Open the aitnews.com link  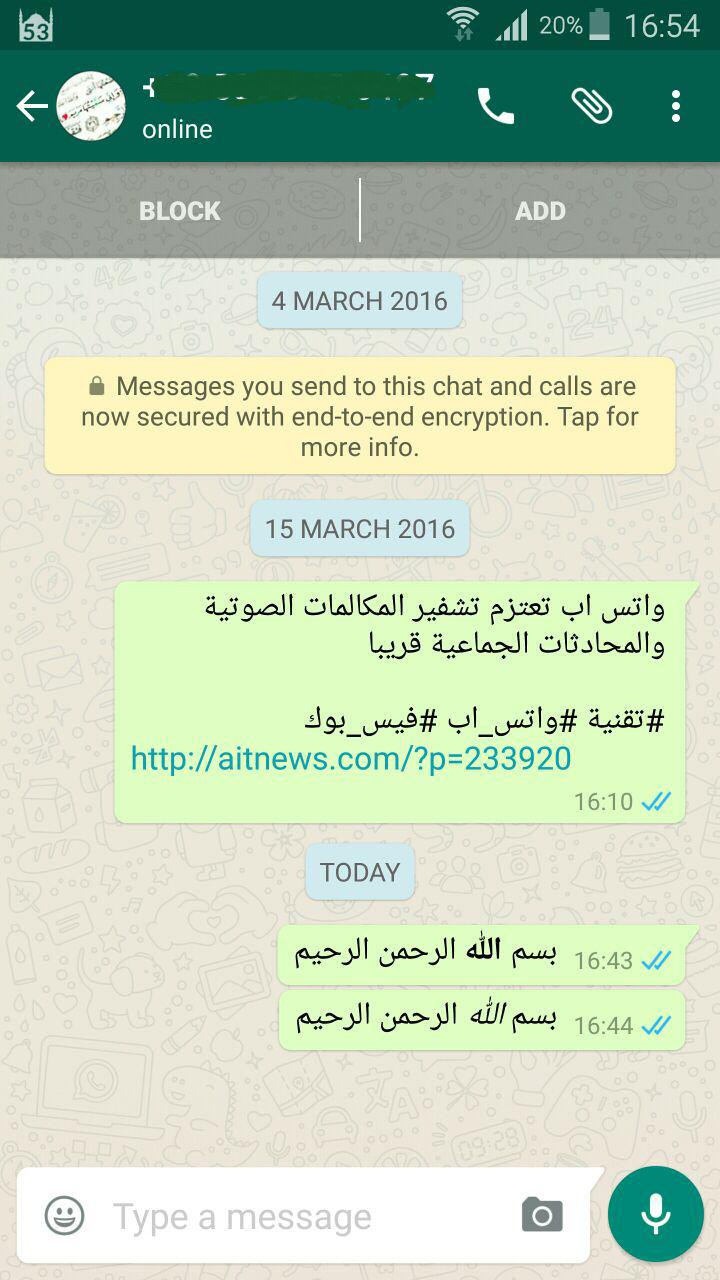coord(351,759)
